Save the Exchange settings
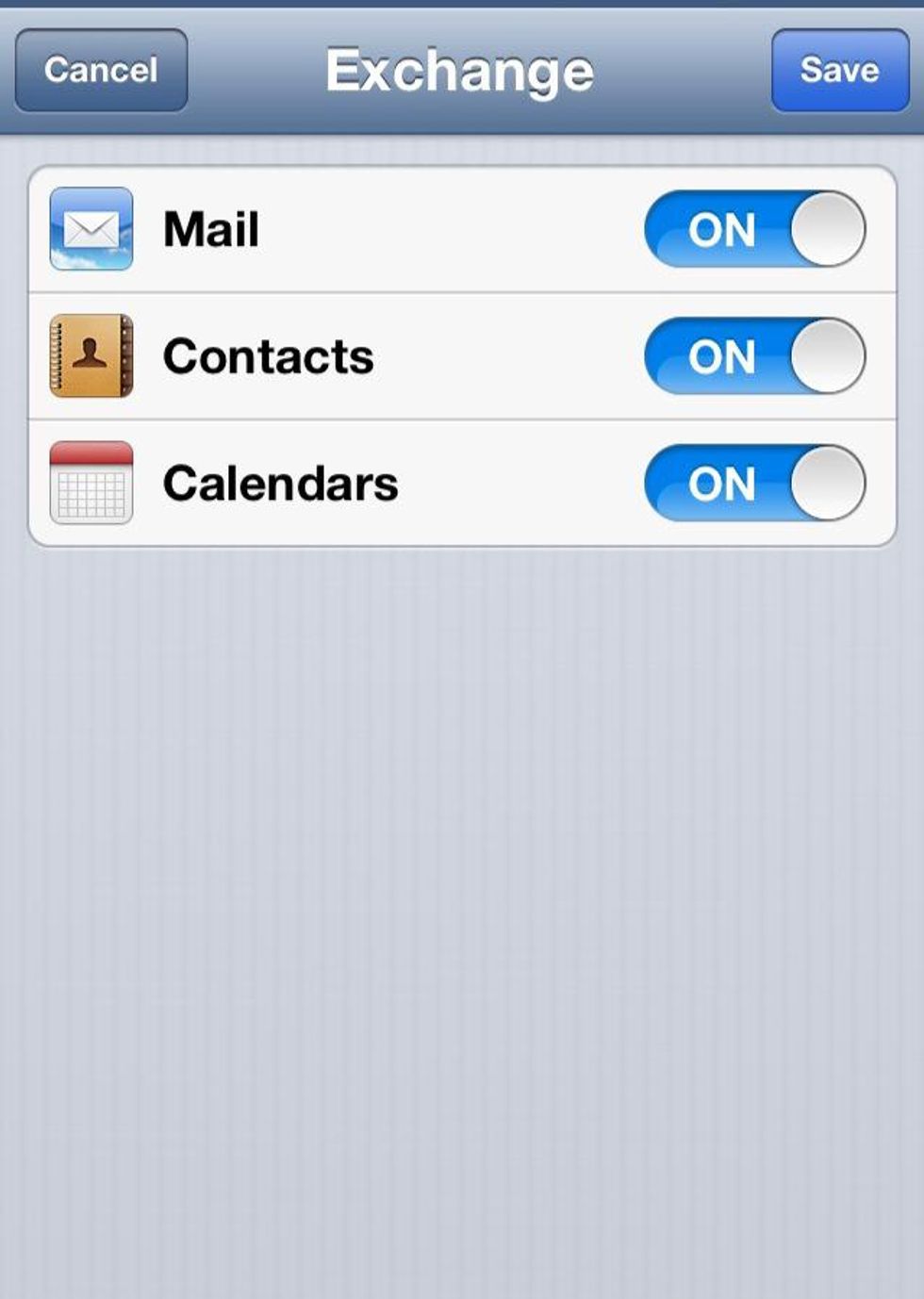Screen dimensions: 924x1299 click(839, 71)
